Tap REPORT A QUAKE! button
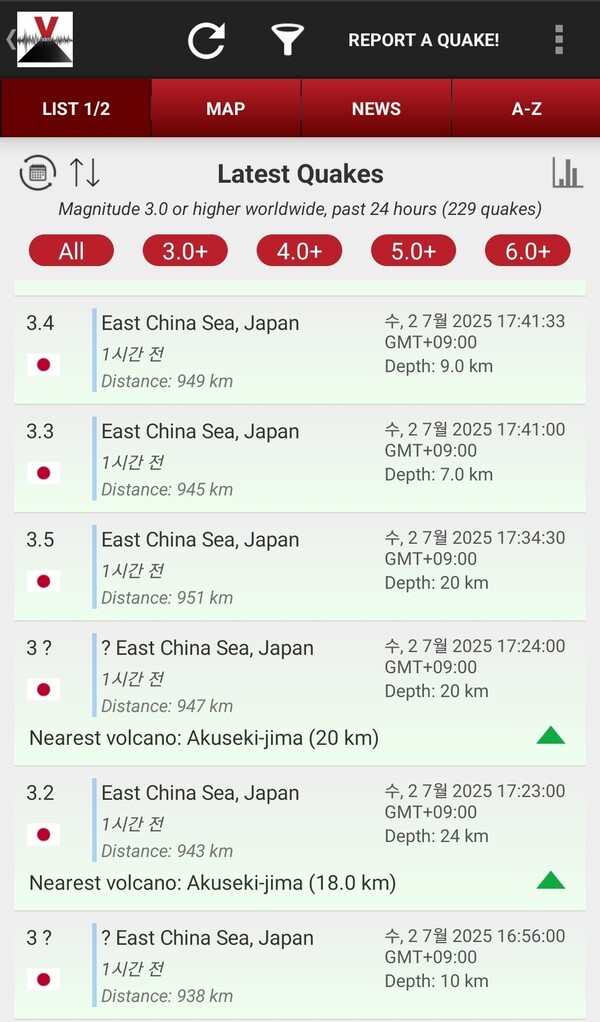This screenshot has height=1022, width=600. (x=423, y=40)
